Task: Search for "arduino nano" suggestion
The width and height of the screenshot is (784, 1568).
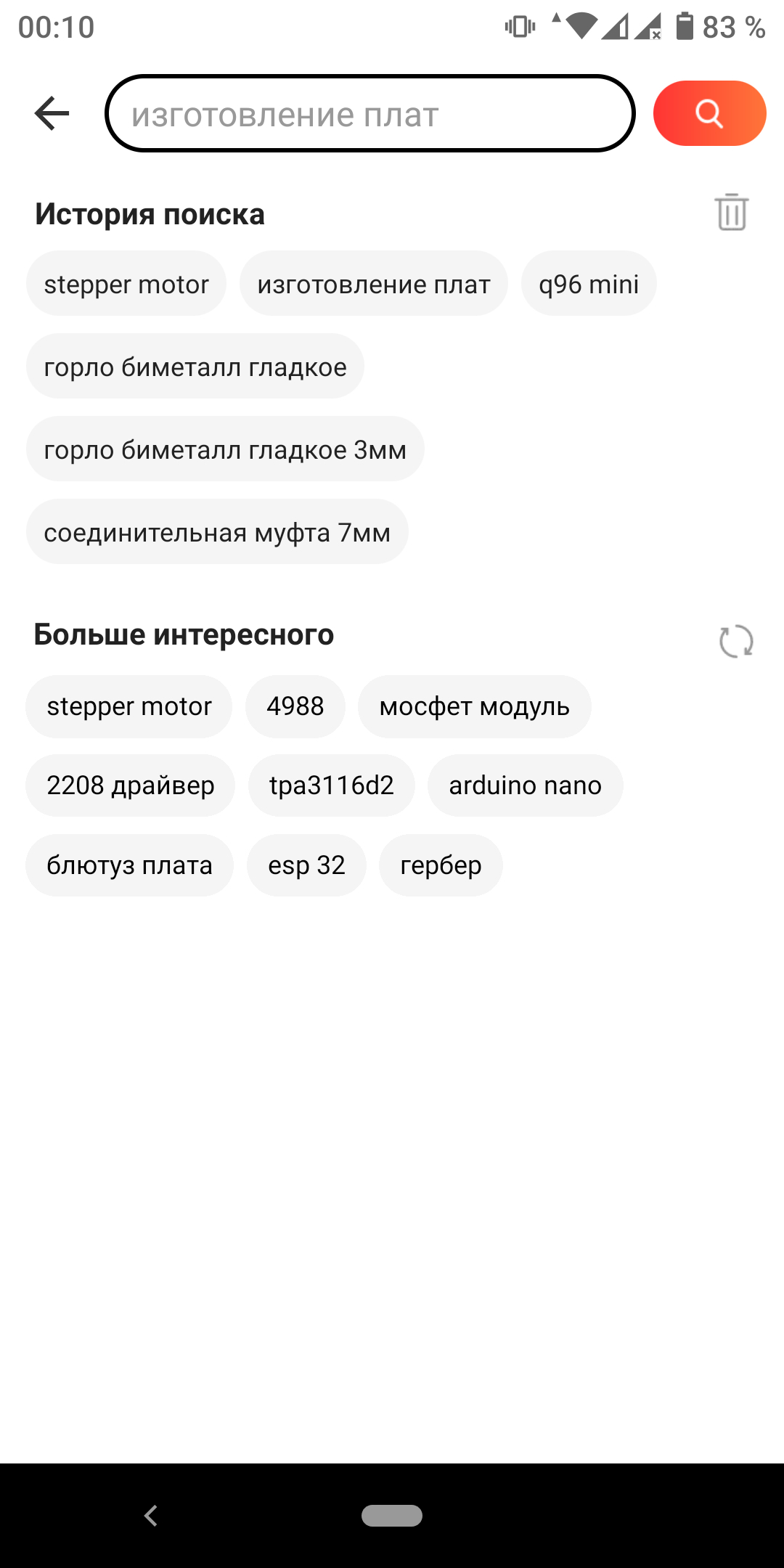Action: (526, 785)
